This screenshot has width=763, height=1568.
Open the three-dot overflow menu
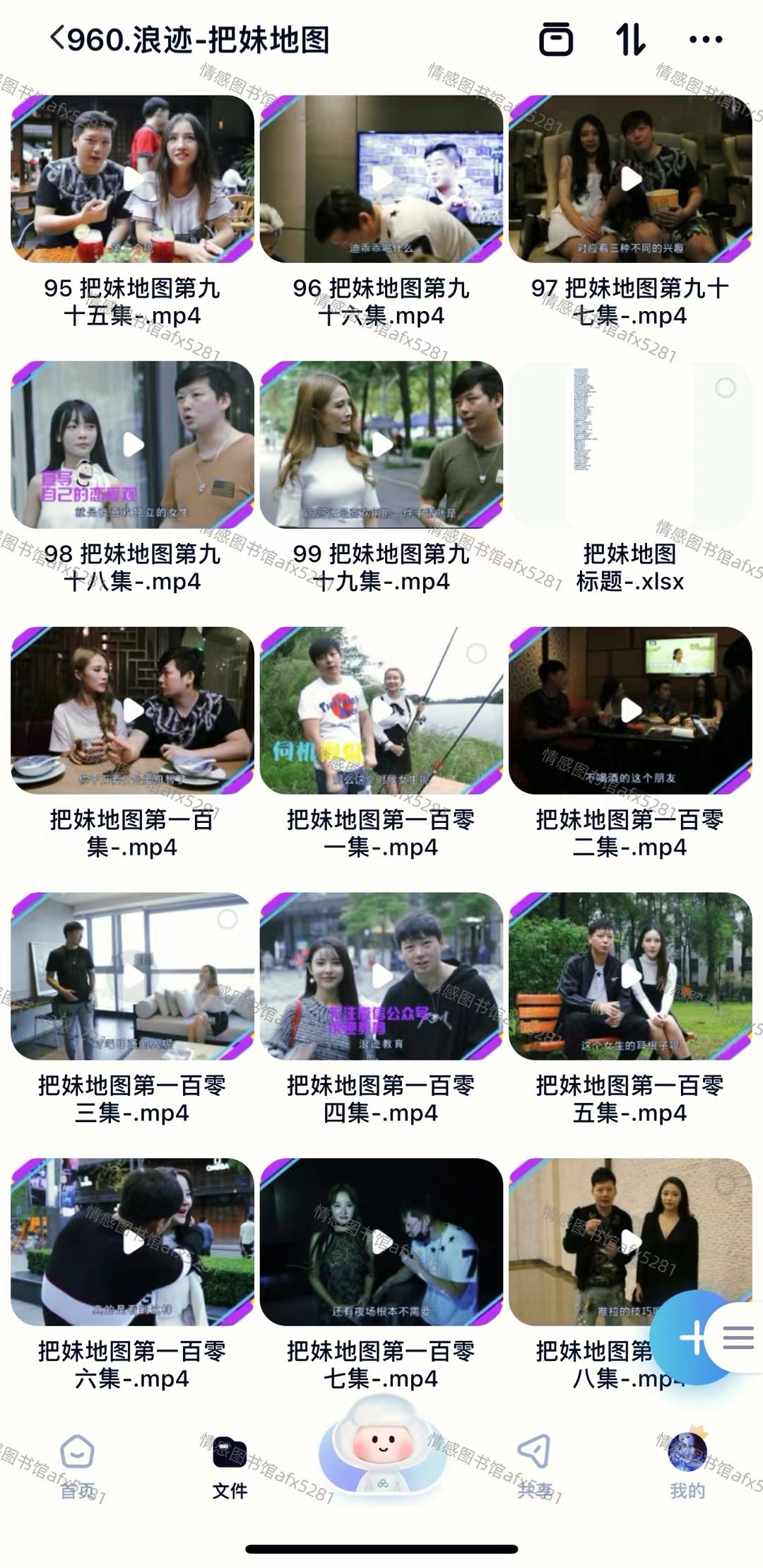pyautogui.click(x=706, y=40)
